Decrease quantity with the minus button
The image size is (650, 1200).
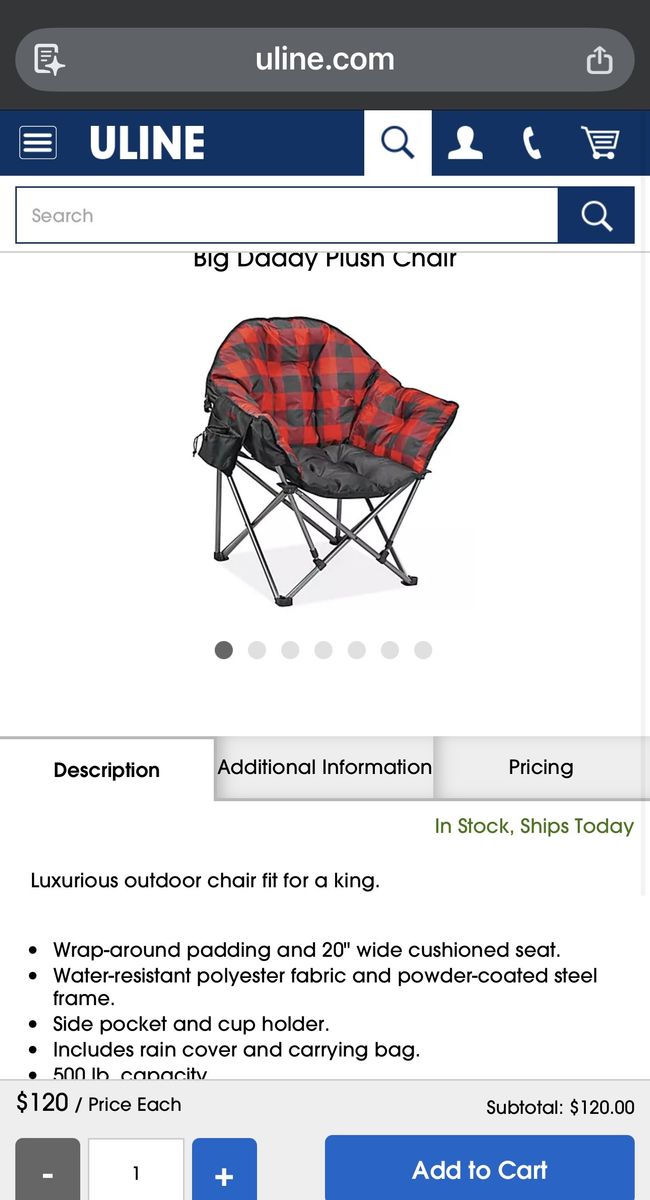pyautogui.click(x=47, y=1173)
